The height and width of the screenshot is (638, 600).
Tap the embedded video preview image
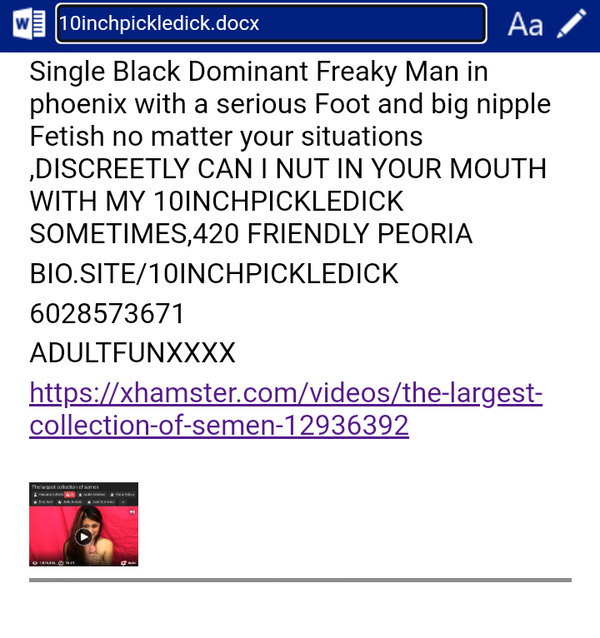(x=84, y=524)
